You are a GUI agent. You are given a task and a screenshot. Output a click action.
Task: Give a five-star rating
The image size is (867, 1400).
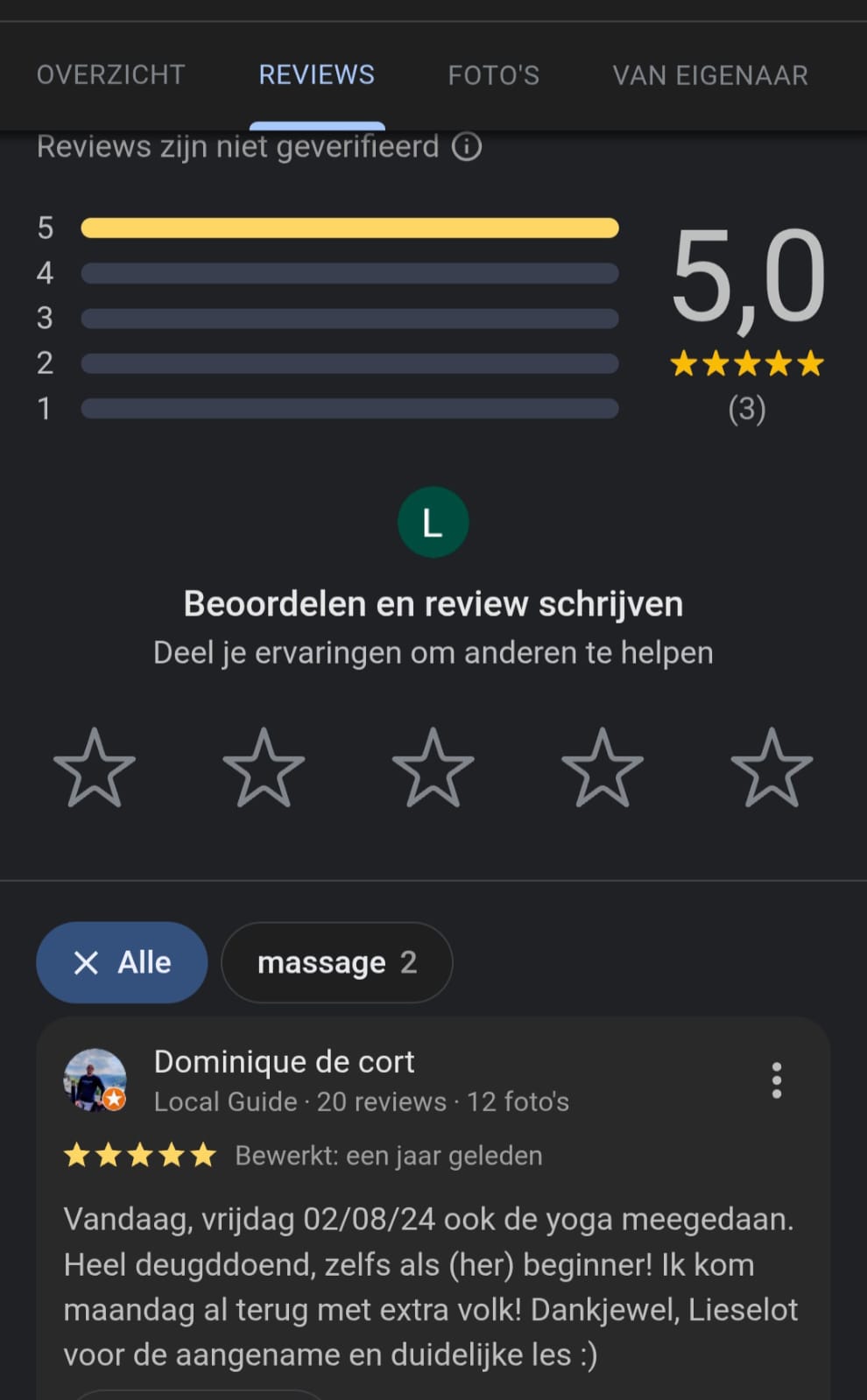[772, 768]
